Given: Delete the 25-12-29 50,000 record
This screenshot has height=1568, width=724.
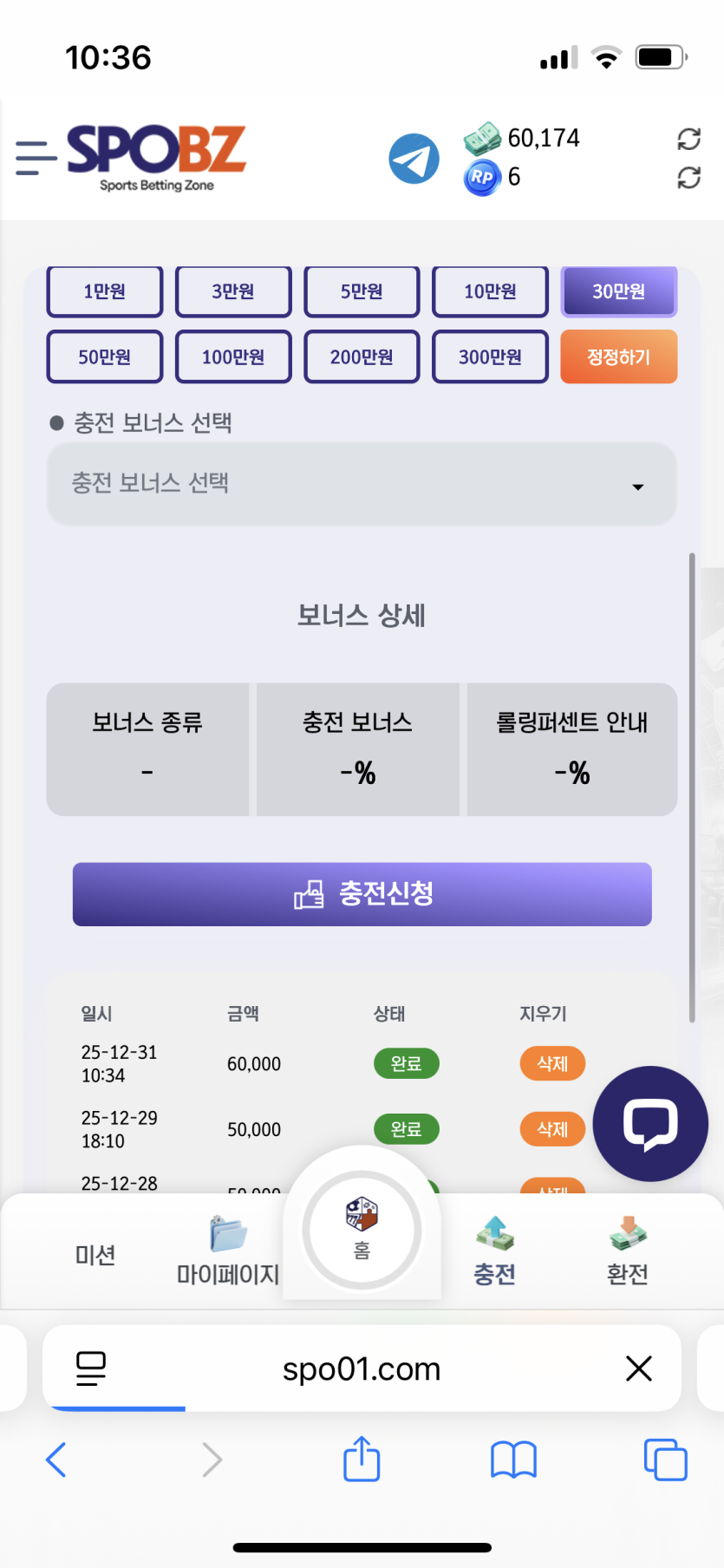Looking at the screenshot, I should tap(552, 1129).
